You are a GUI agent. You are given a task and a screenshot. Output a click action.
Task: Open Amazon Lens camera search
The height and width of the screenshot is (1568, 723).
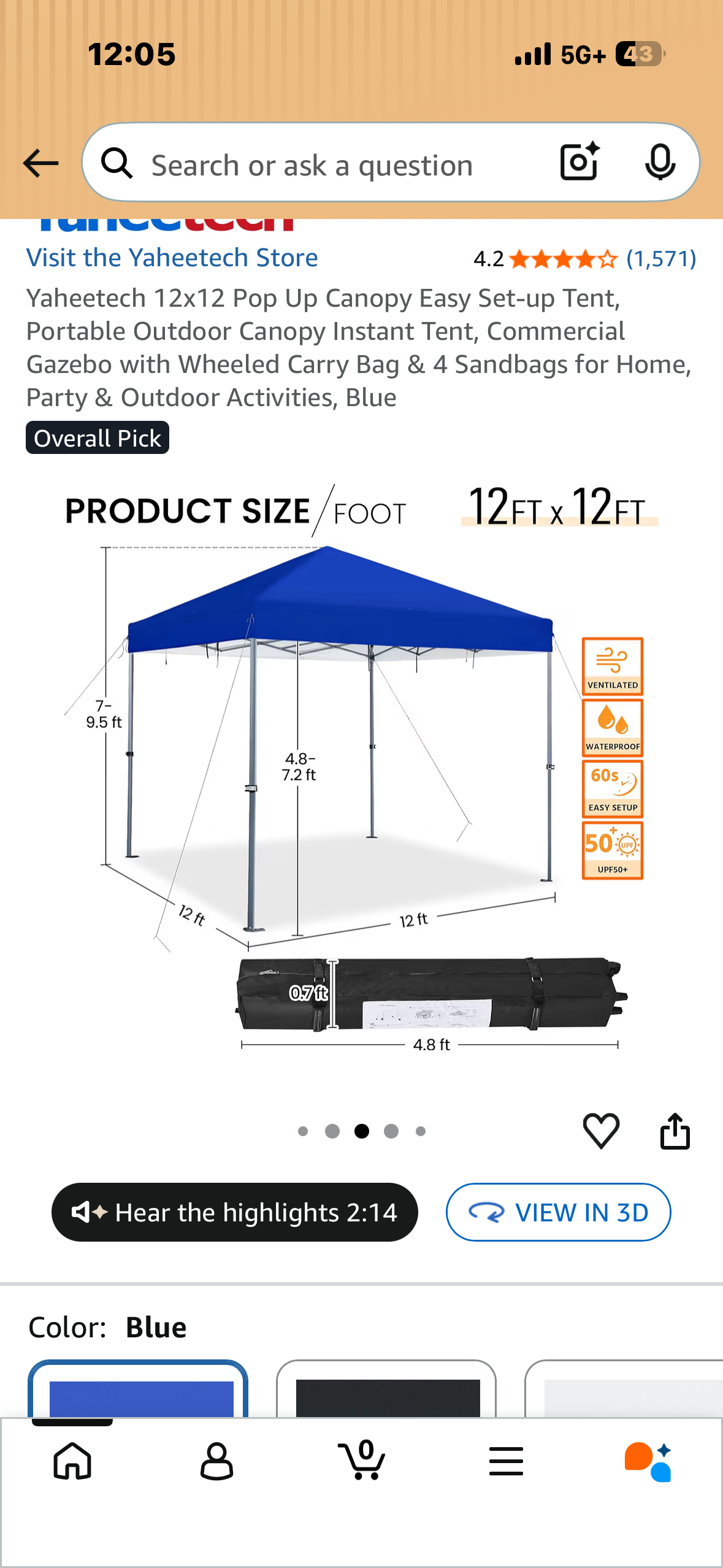click(577, 163)
